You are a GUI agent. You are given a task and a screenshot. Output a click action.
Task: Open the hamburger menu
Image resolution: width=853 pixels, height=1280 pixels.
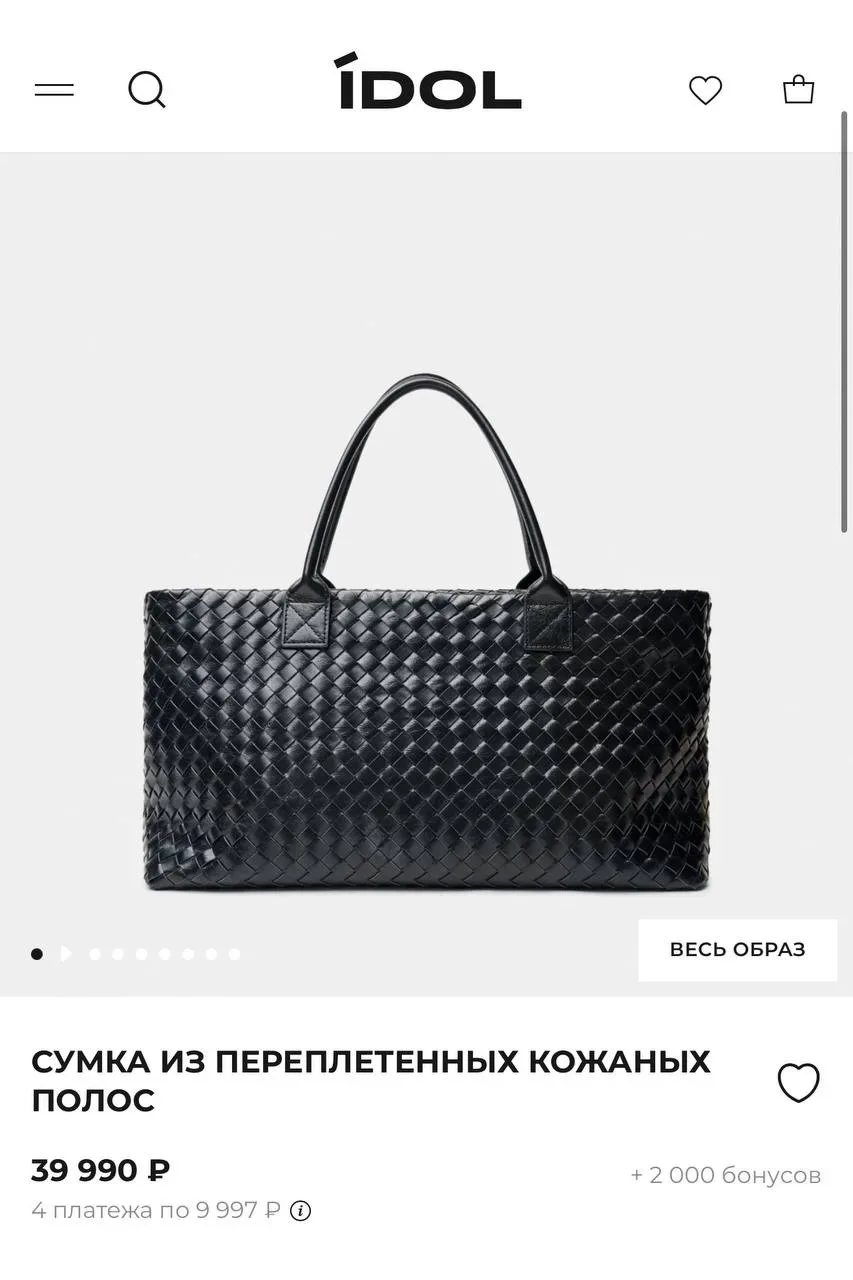[x=54, y=90]
